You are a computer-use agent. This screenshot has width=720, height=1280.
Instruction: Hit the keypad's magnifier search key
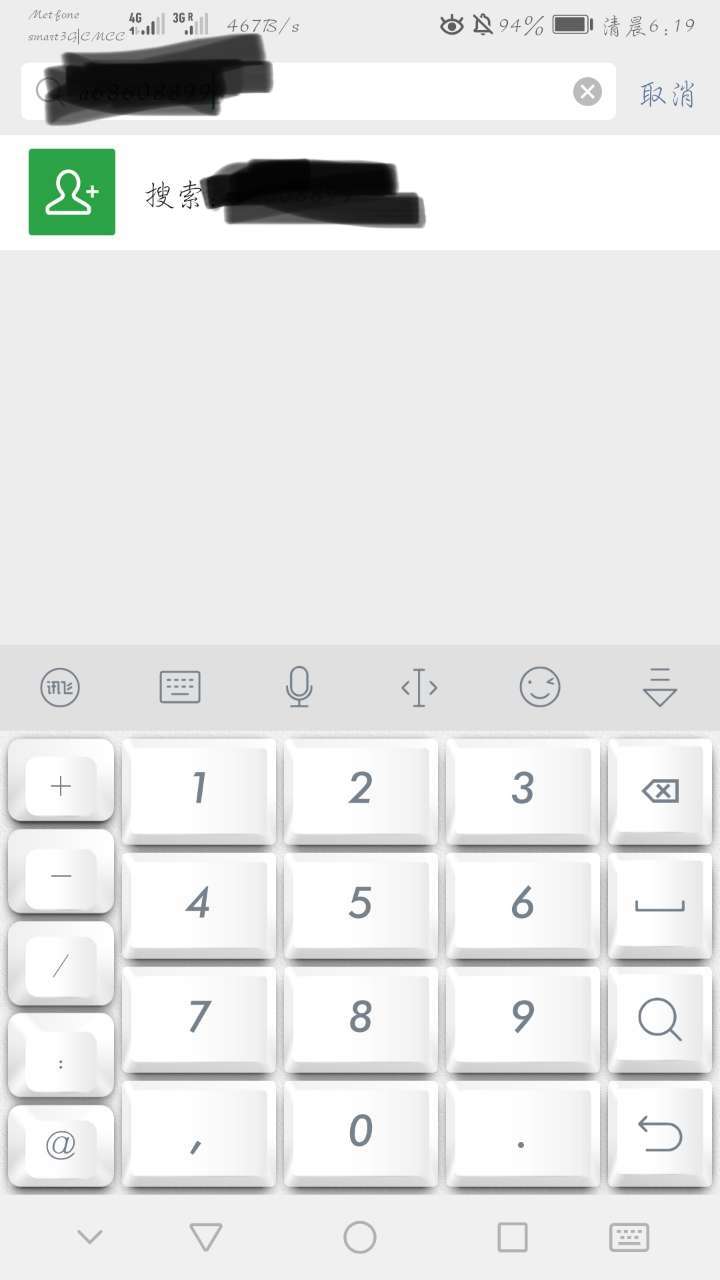(660, 1019)
